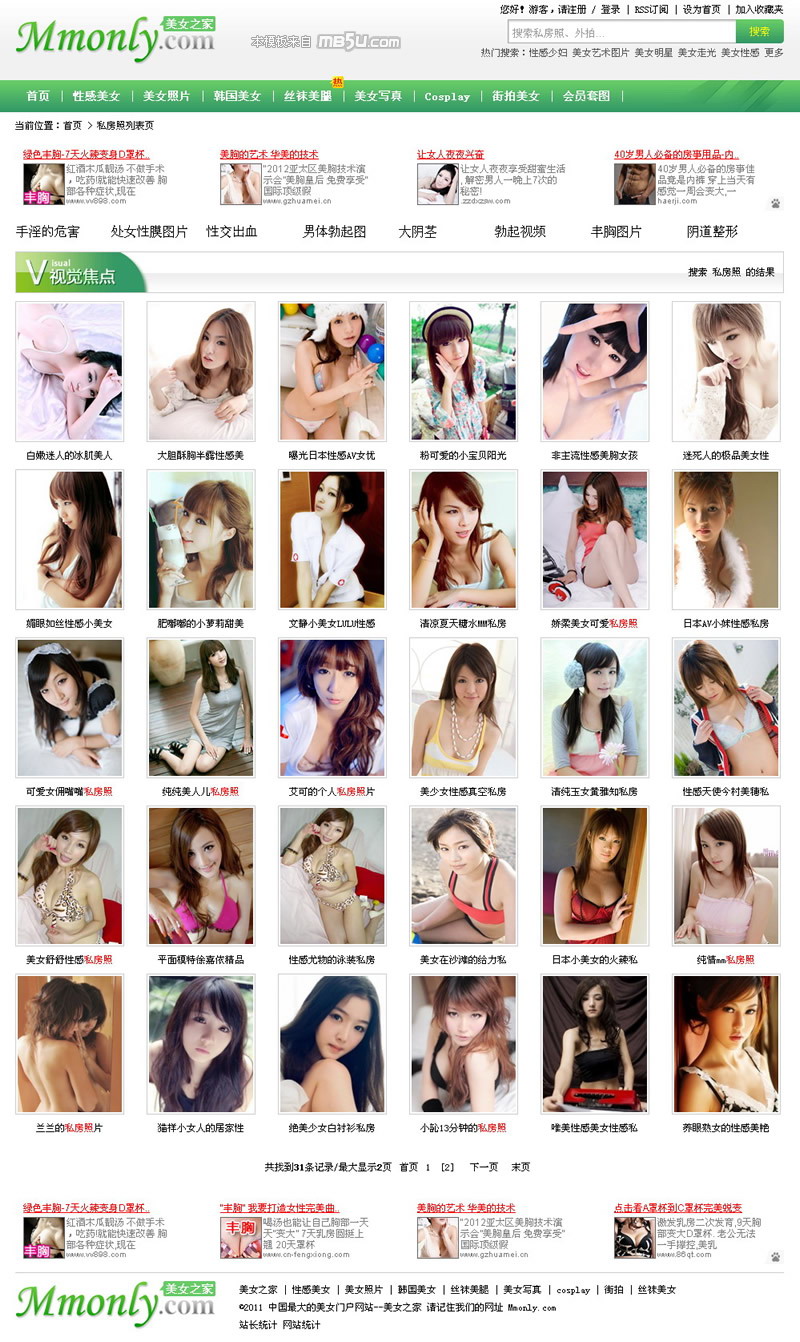Screen dimensions: 800x1342
Task: Go to results page 2
Action: pos(447,1167)
